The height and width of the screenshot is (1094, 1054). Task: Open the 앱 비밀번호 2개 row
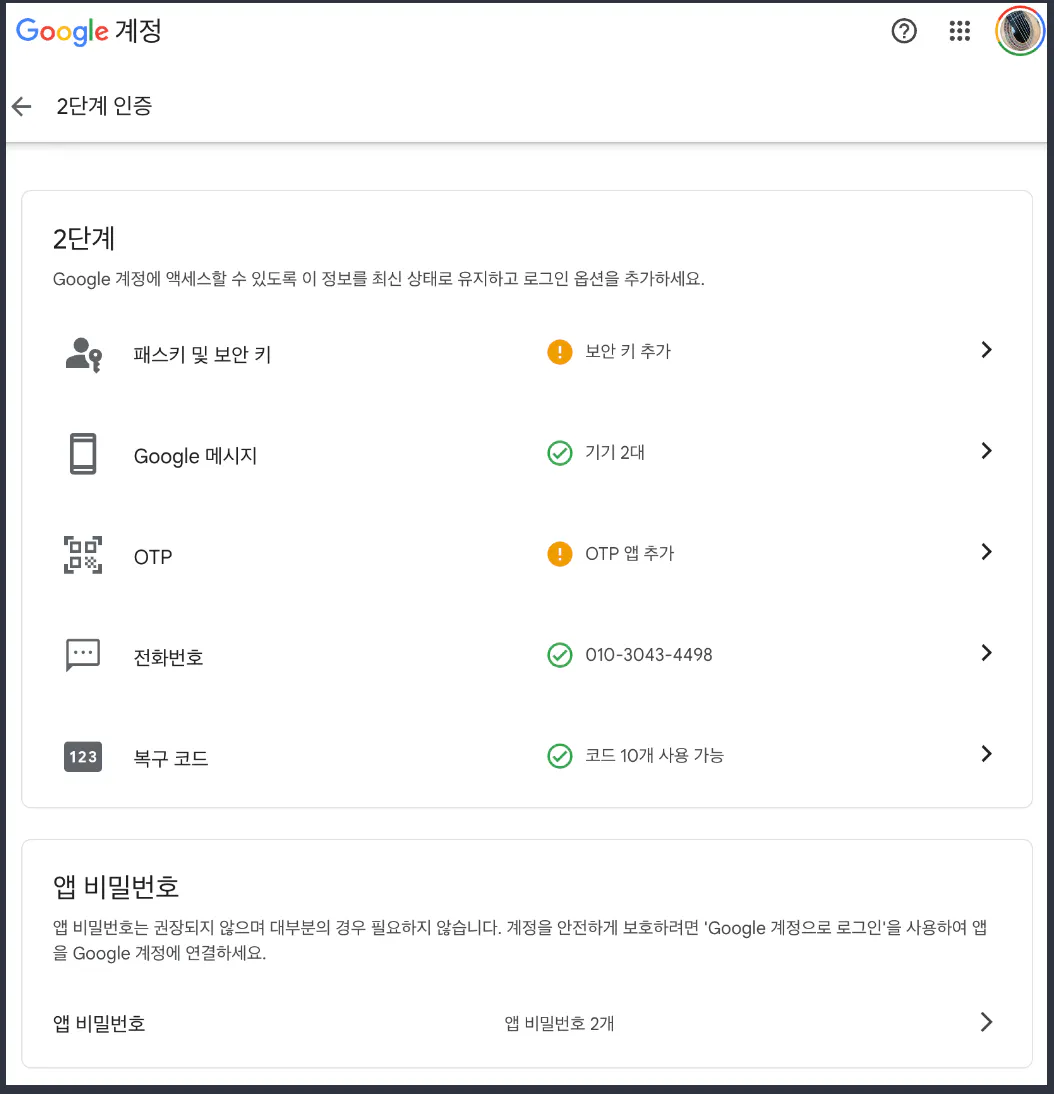526,1023
